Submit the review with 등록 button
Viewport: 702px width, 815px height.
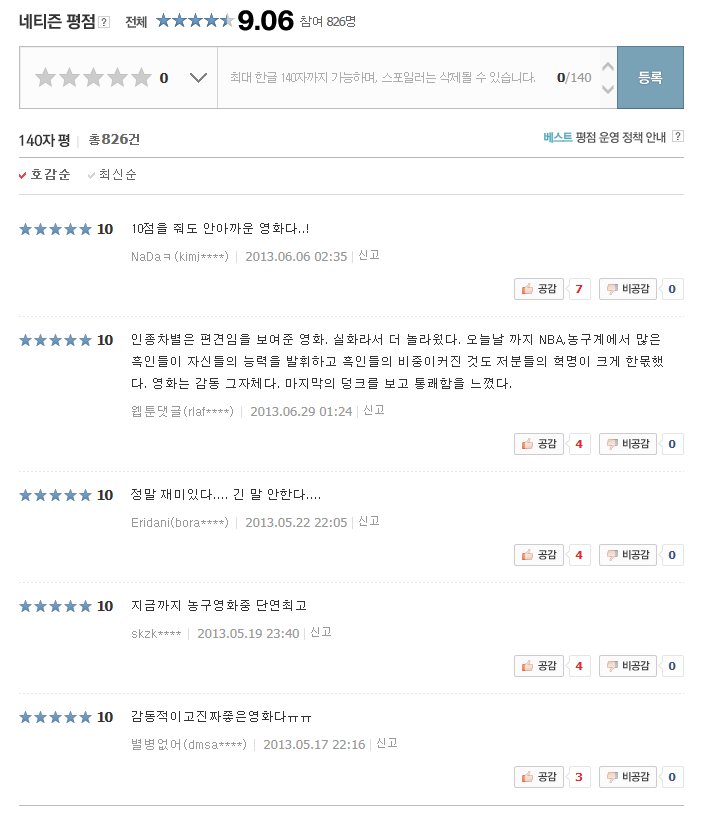tap(650, 78)
